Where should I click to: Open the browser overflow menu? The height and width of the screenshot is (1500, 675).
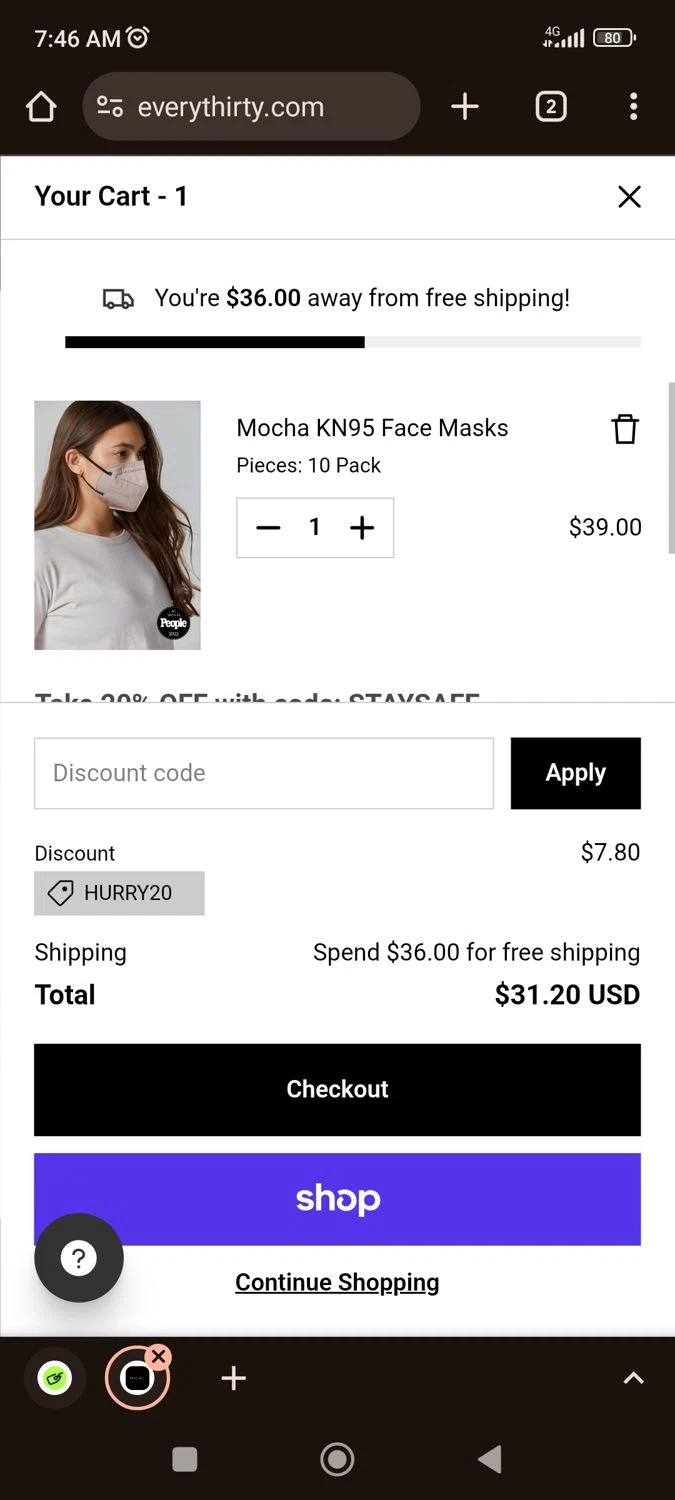tap(633, 107)
